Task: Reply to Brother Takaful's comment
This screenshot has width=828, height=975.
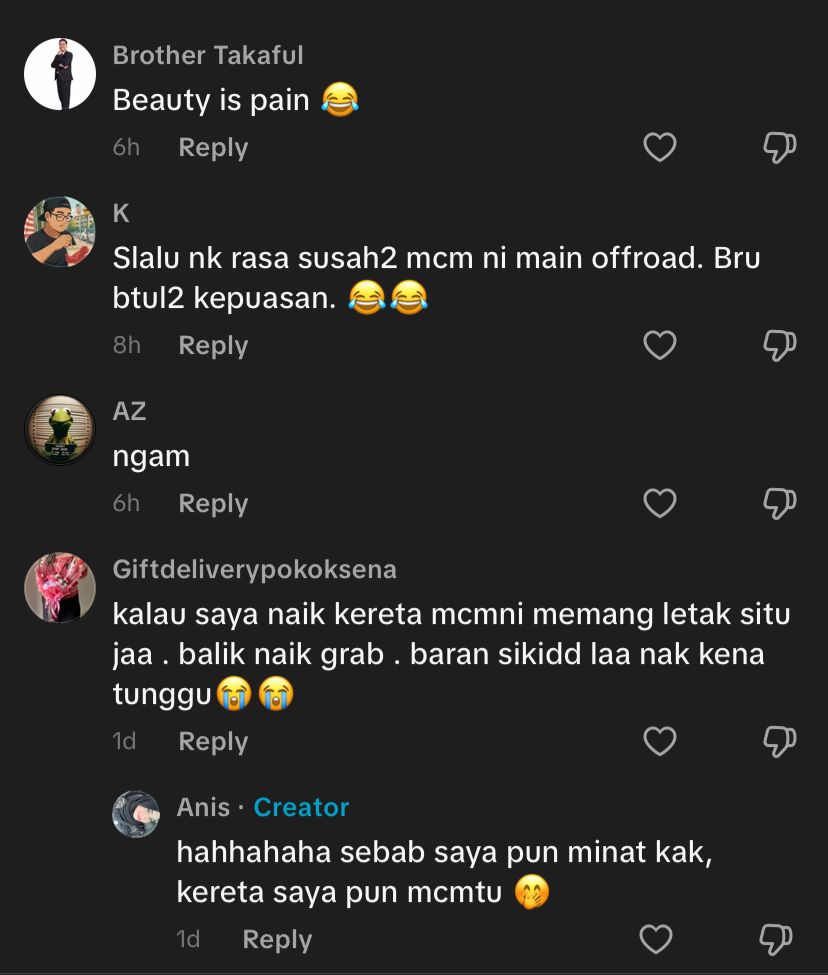Action: [212, 148]
